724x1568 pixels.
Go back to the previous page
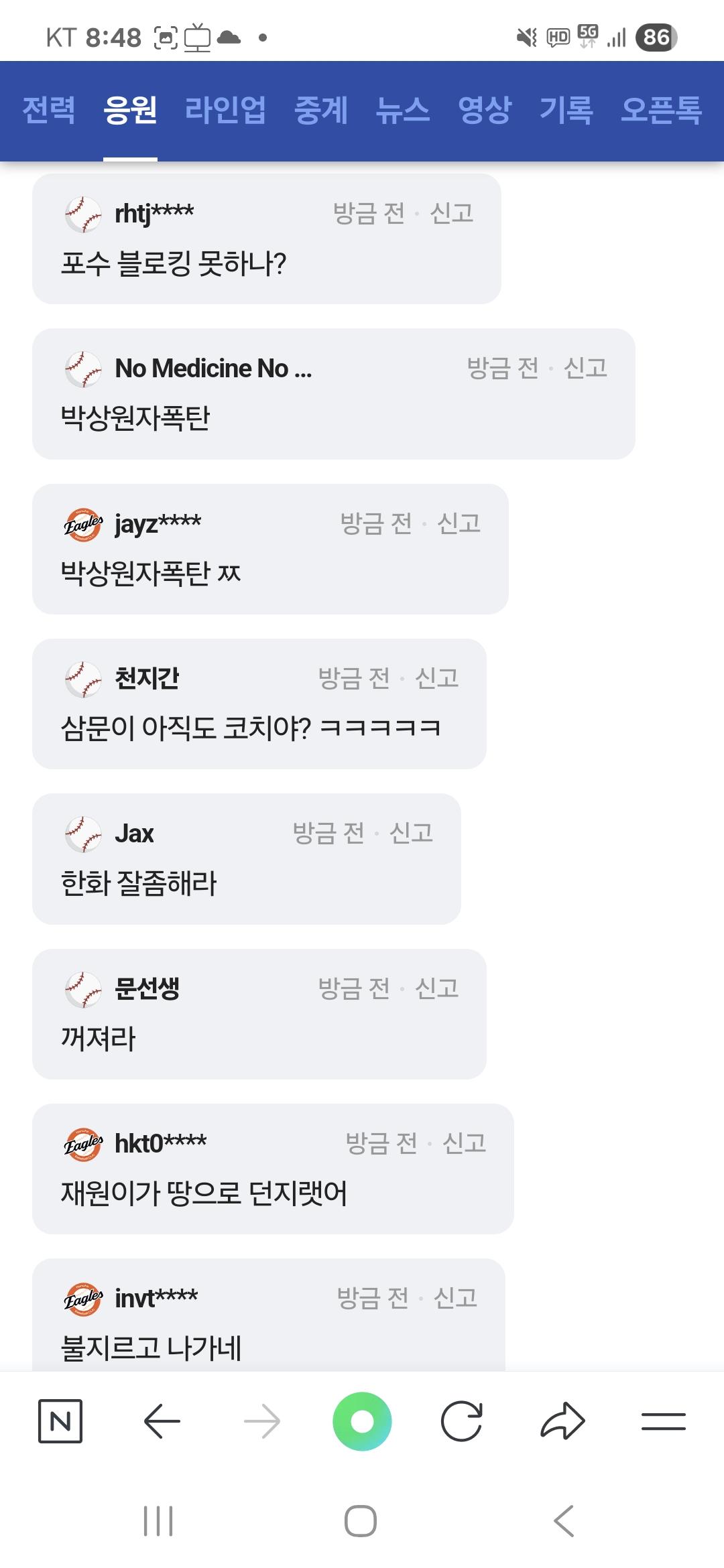(x=162, y=1421)
